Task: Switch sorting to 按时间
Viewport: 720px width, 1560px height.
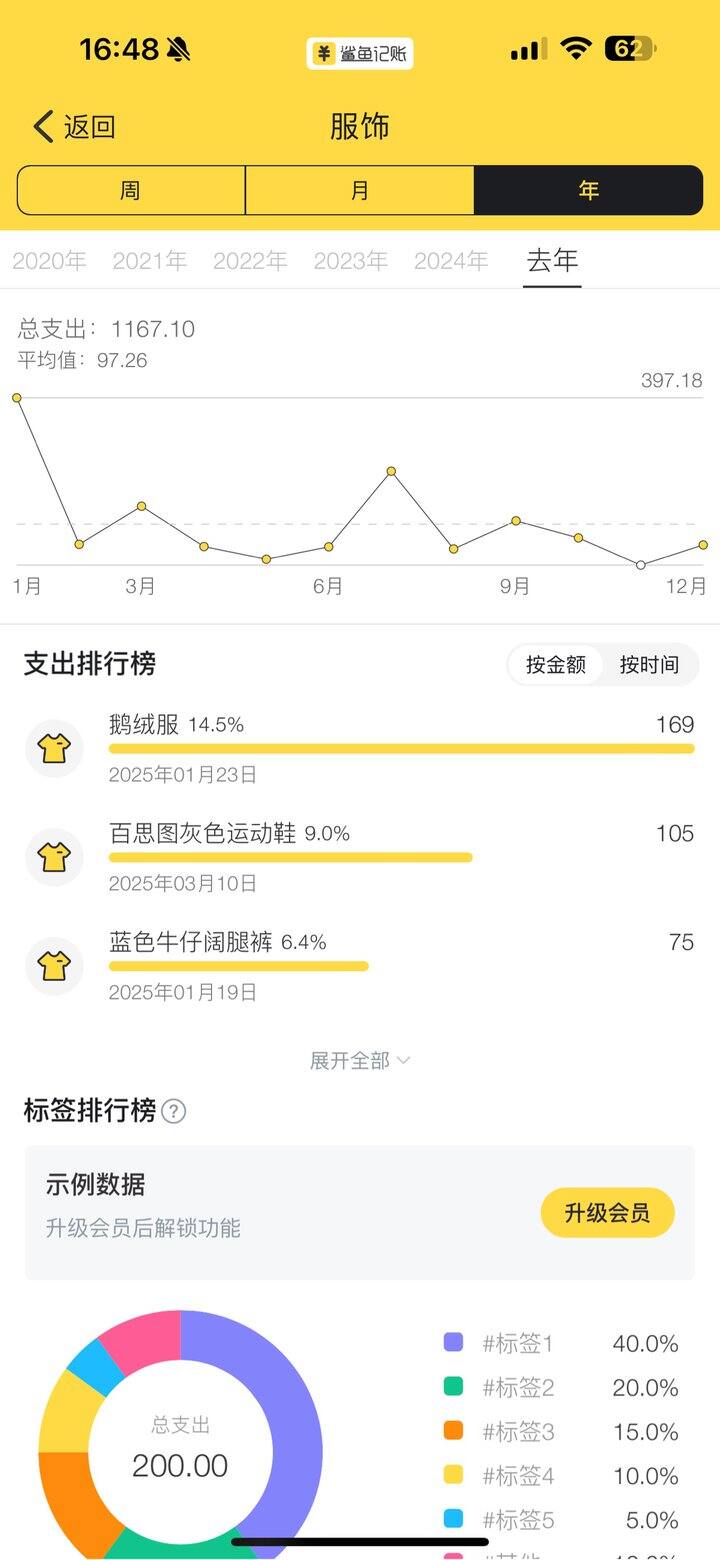Action: [650, 665]
